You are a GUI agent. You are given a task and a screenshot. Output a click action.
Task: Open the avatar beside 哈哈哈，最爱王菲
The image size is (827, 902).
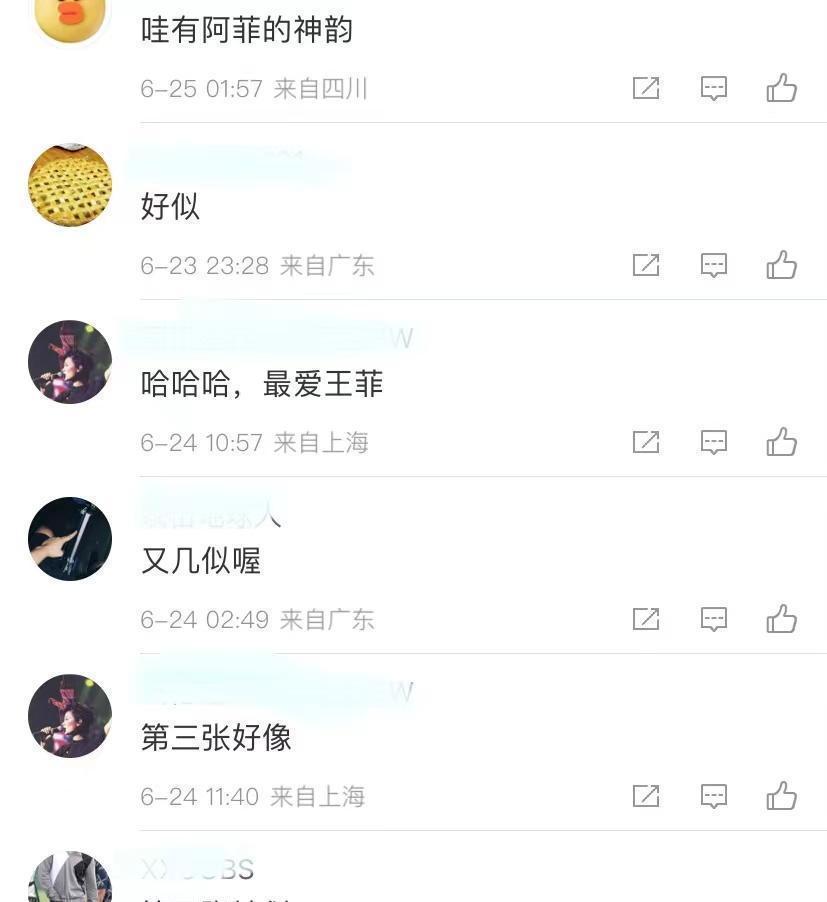click(70, 362)
